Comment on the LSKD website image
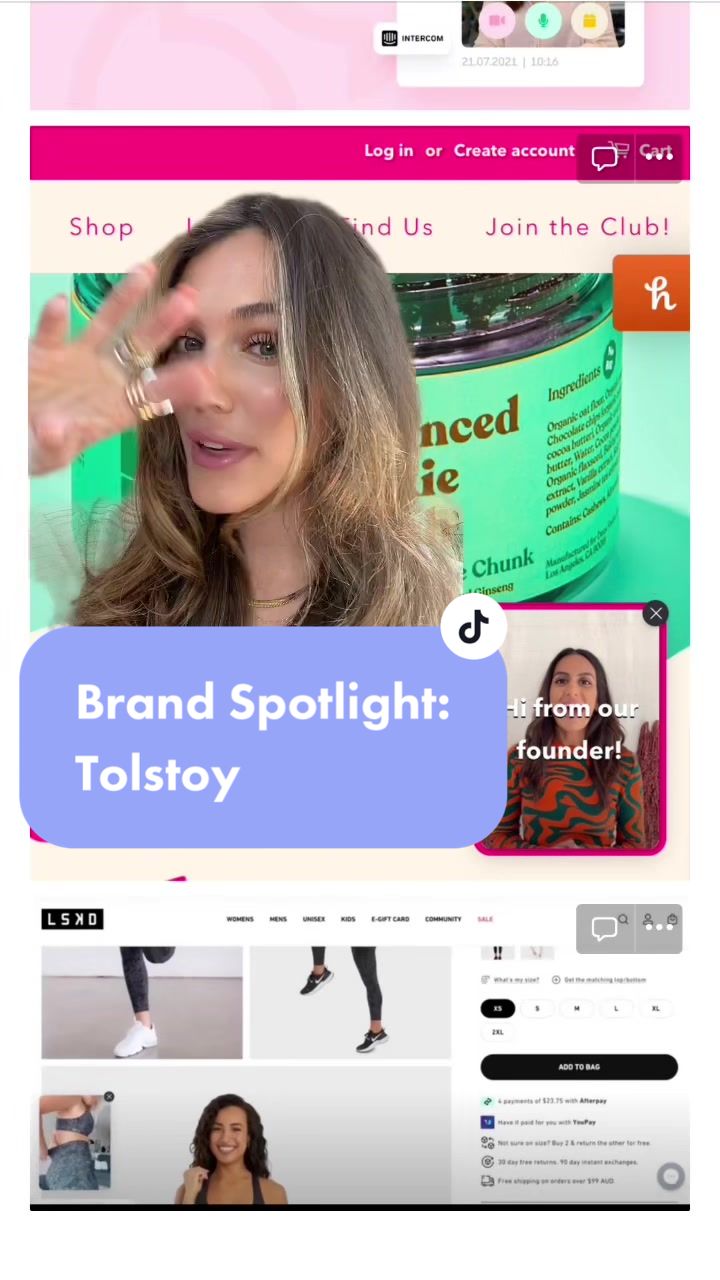720x1280 pixels. click(x=605, y=929)
